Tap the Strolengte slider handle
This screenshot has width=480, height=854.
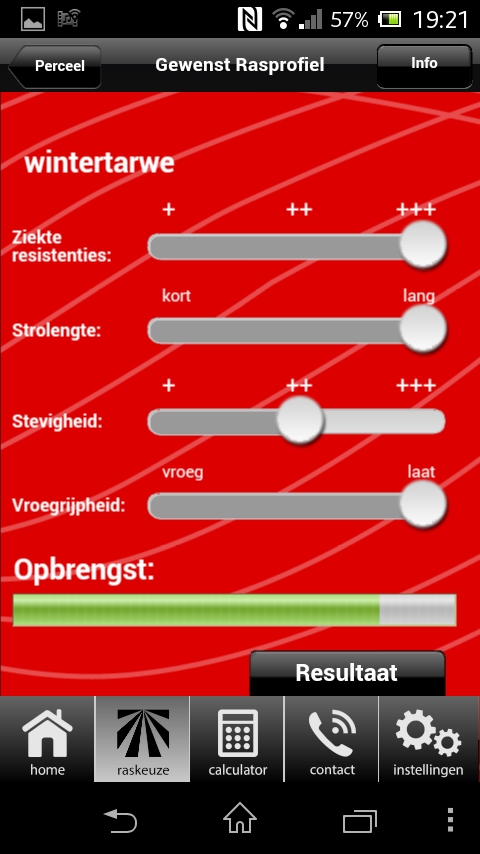coord(423,330)
